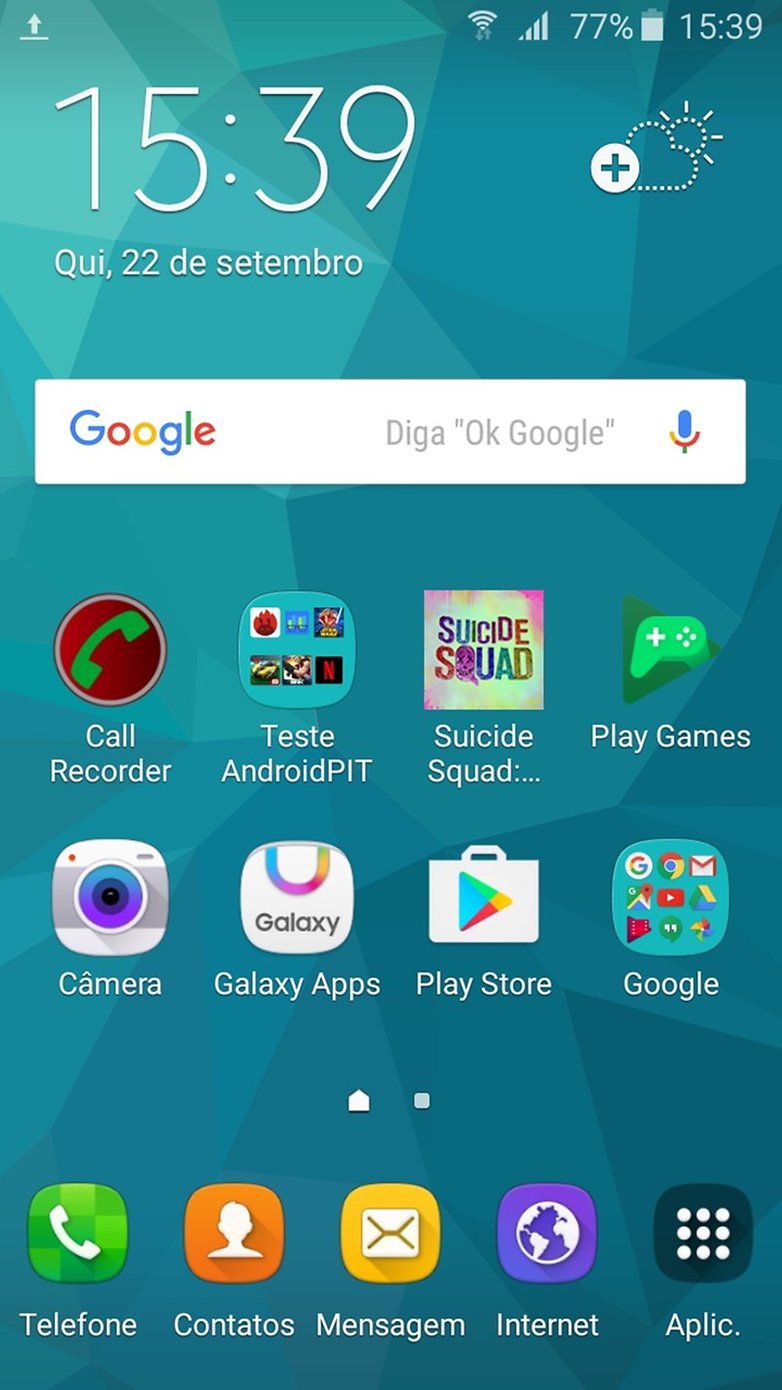Go to the second home screen page indicator
Screen dimensions: 782x1390
[422, 1101]
